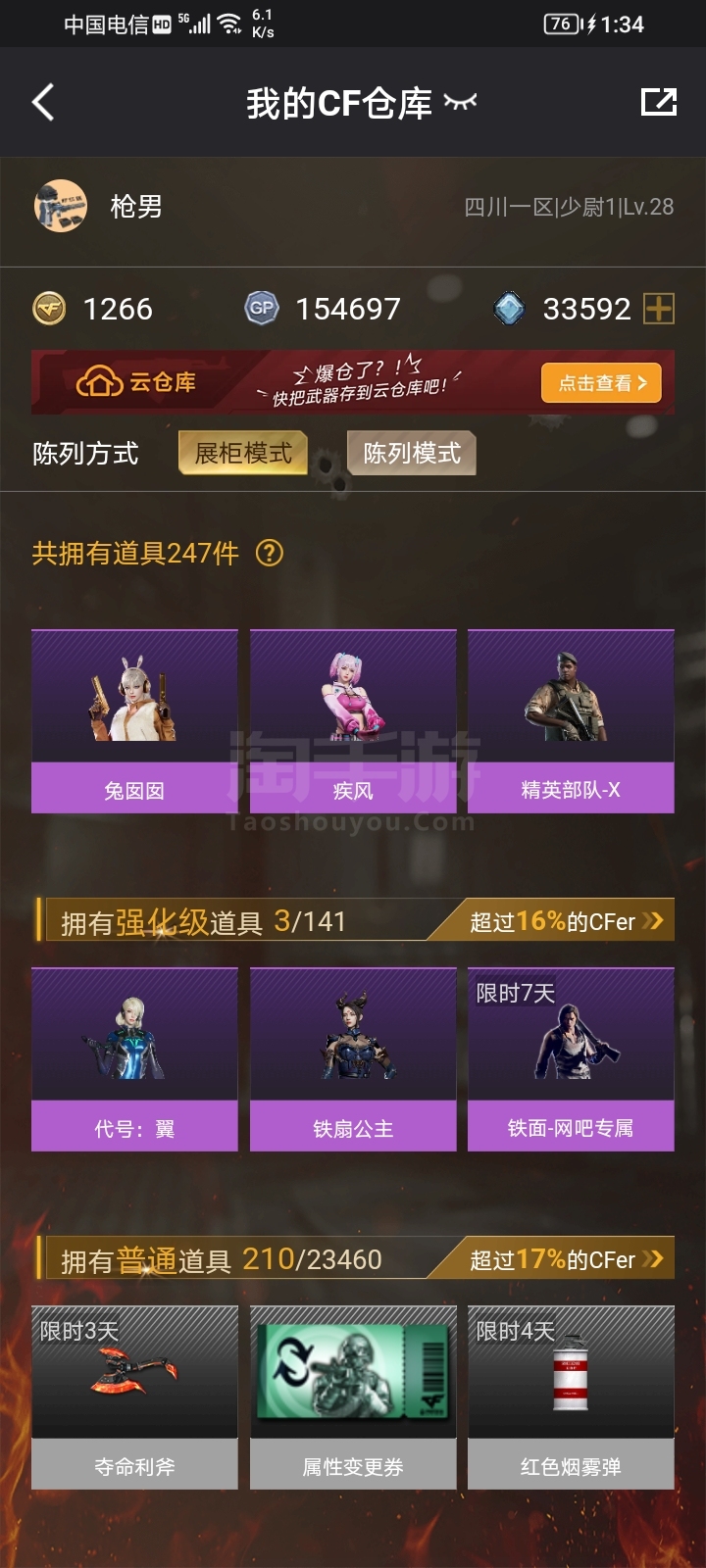This screenshot has height=1568, width=706.
Task: Open the 枪男 profile avatar
Action: tap(61, 206)
